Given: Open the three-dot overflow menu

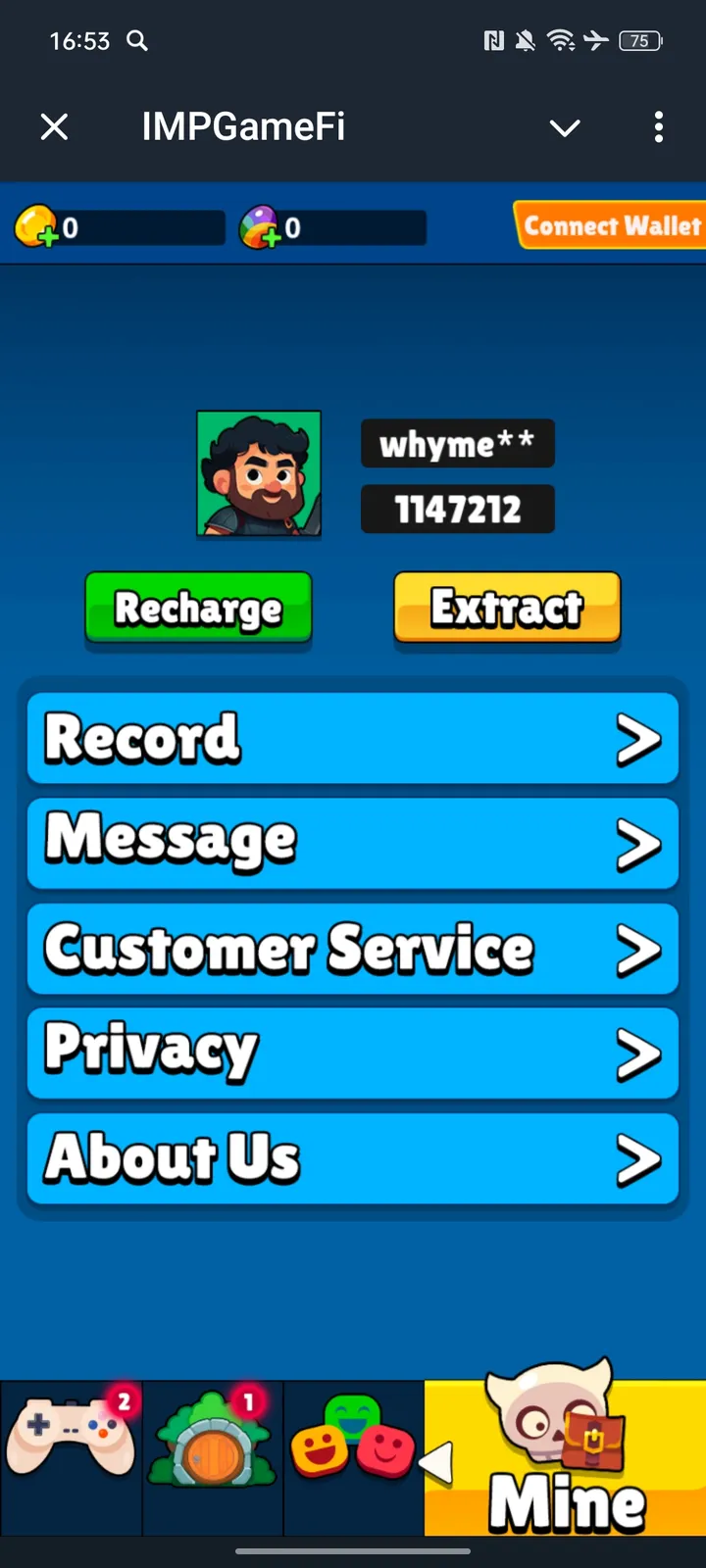Looking at the screenshot, I should pos(658,127).
